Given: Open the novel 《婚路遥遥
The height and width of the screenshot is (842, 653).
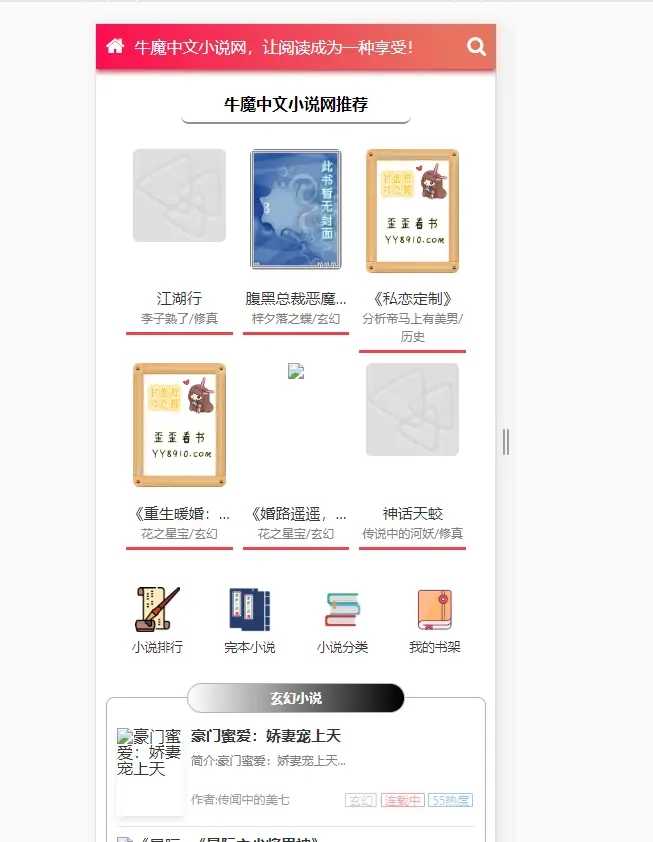Looking at the screenshot, I should tap(296, 514).
